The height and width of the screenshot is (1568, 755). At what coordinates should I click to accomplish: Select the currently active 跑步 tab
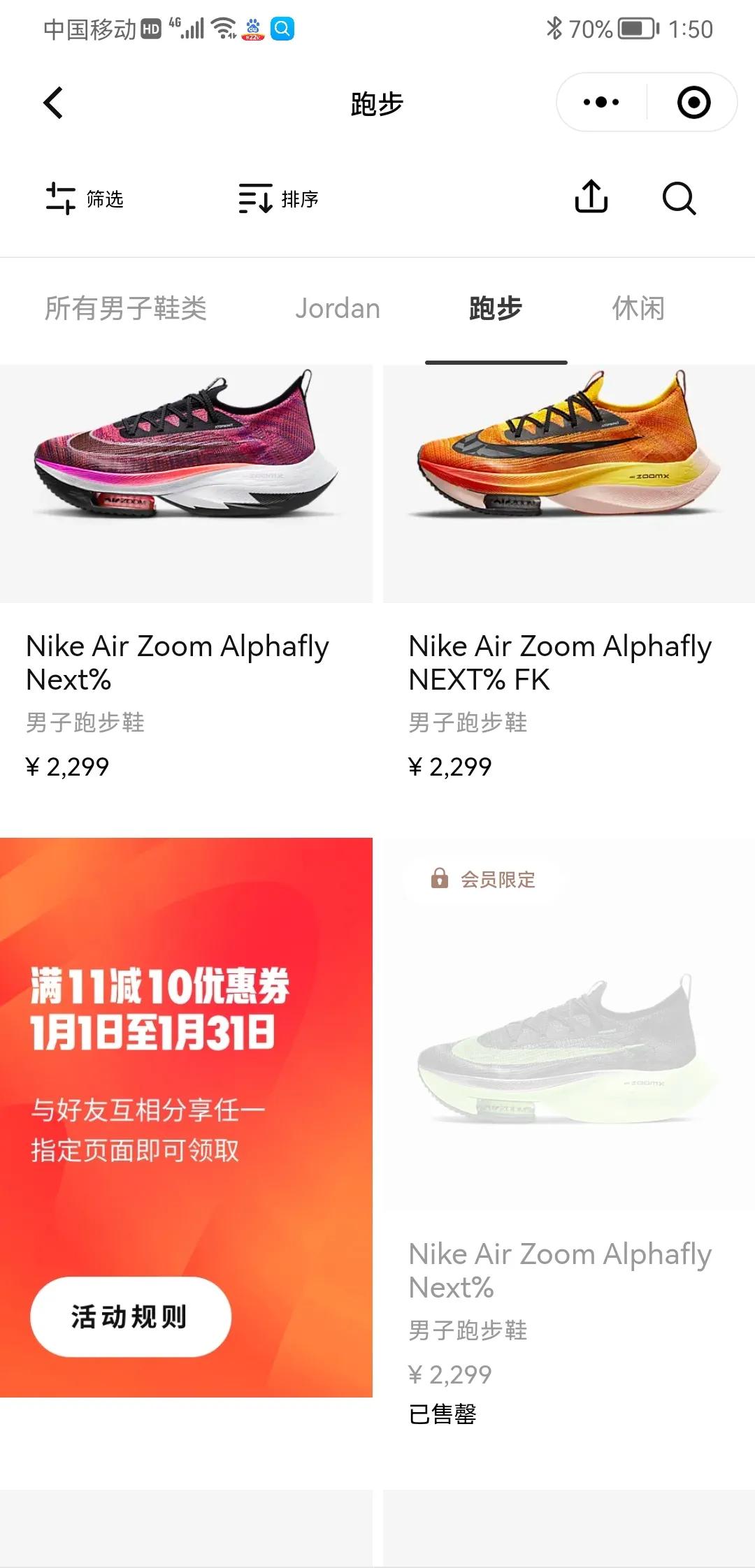click(496, 308)
